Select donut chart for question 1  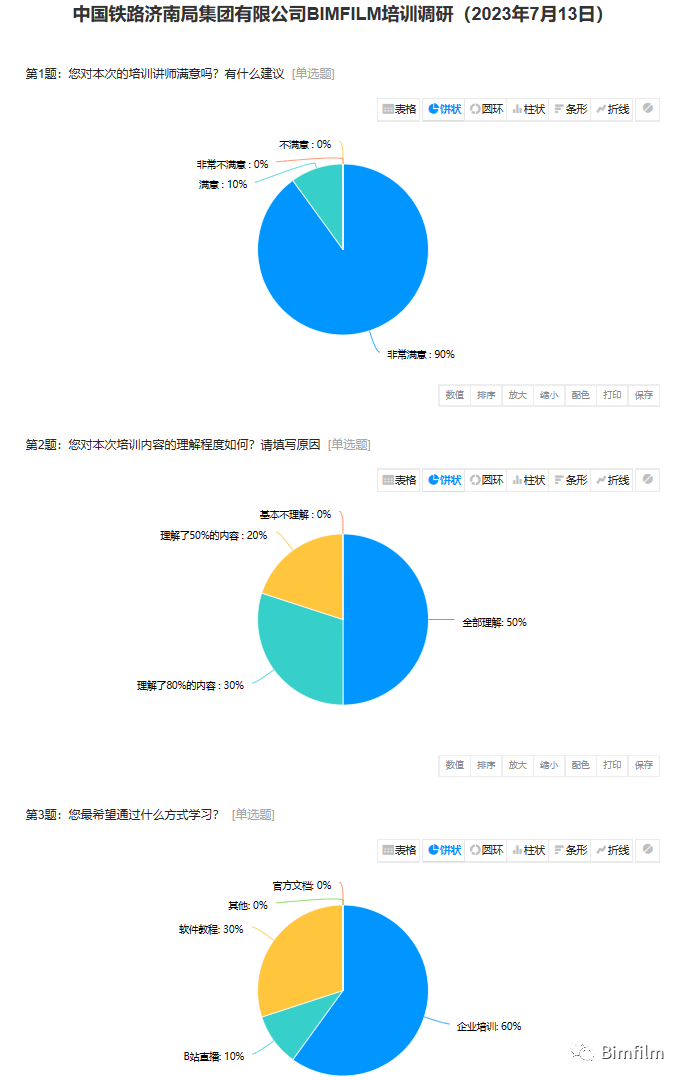tap(486, 109)
